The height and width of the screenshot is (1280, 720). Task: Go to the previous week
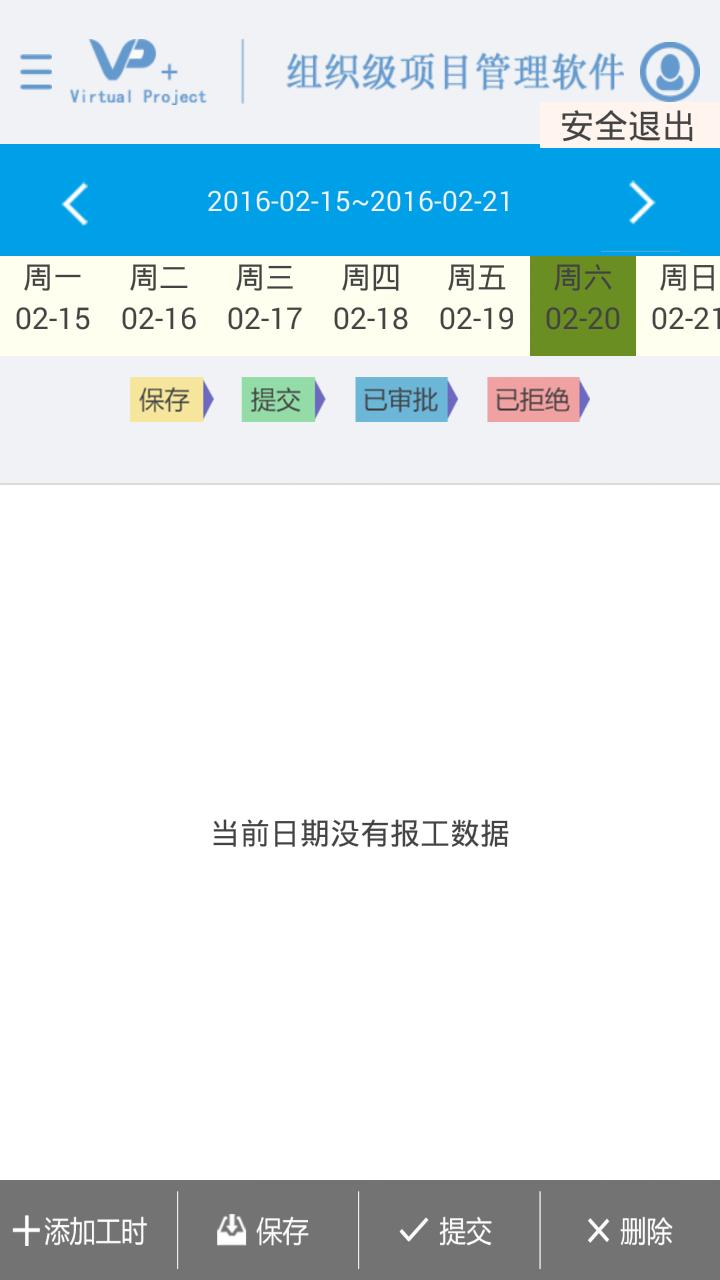pyautogui.click(x=76, y=203)
